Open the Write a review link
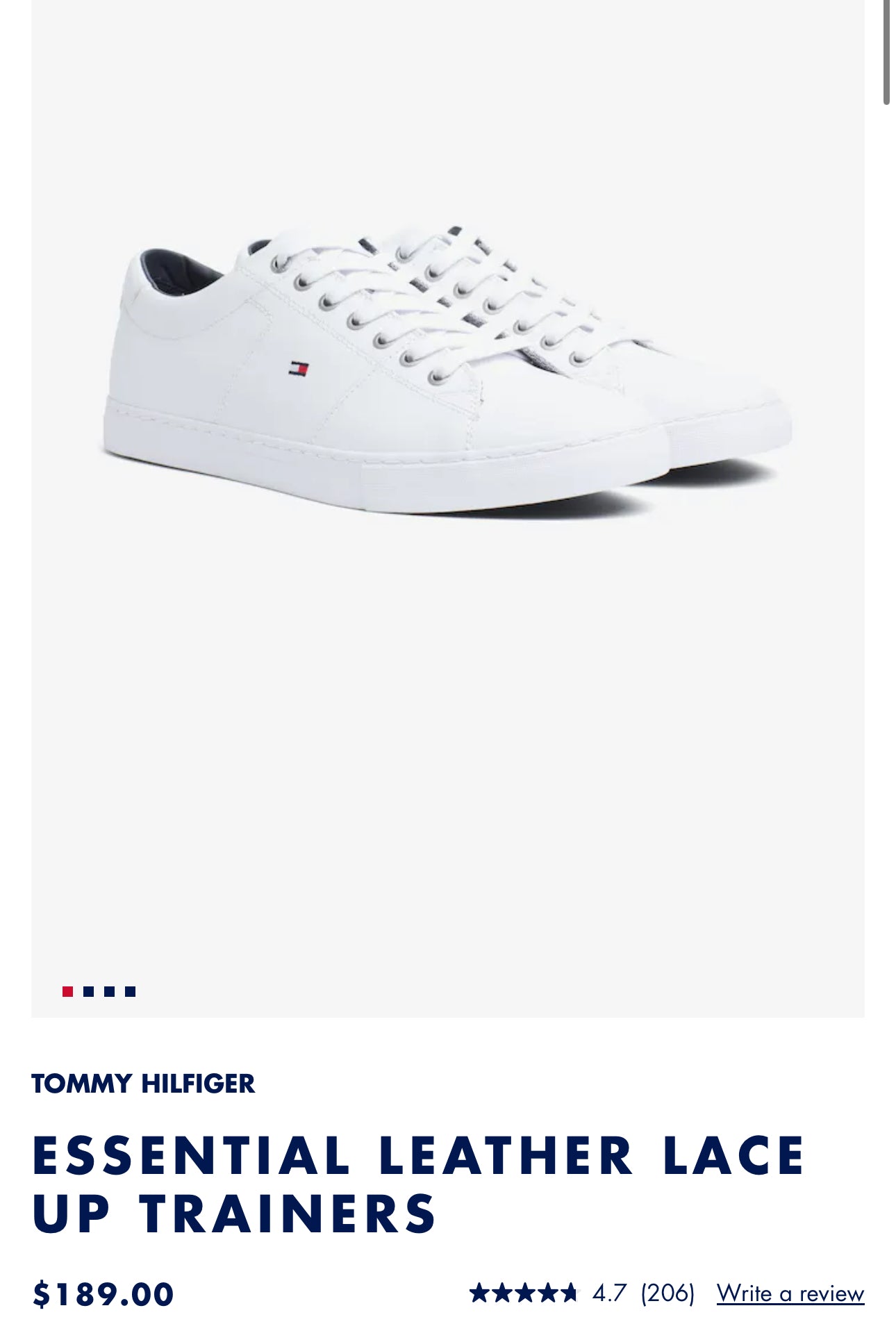Image resolution: width=896 pixels, height=1324 pixels. (x=790, y=1293)
